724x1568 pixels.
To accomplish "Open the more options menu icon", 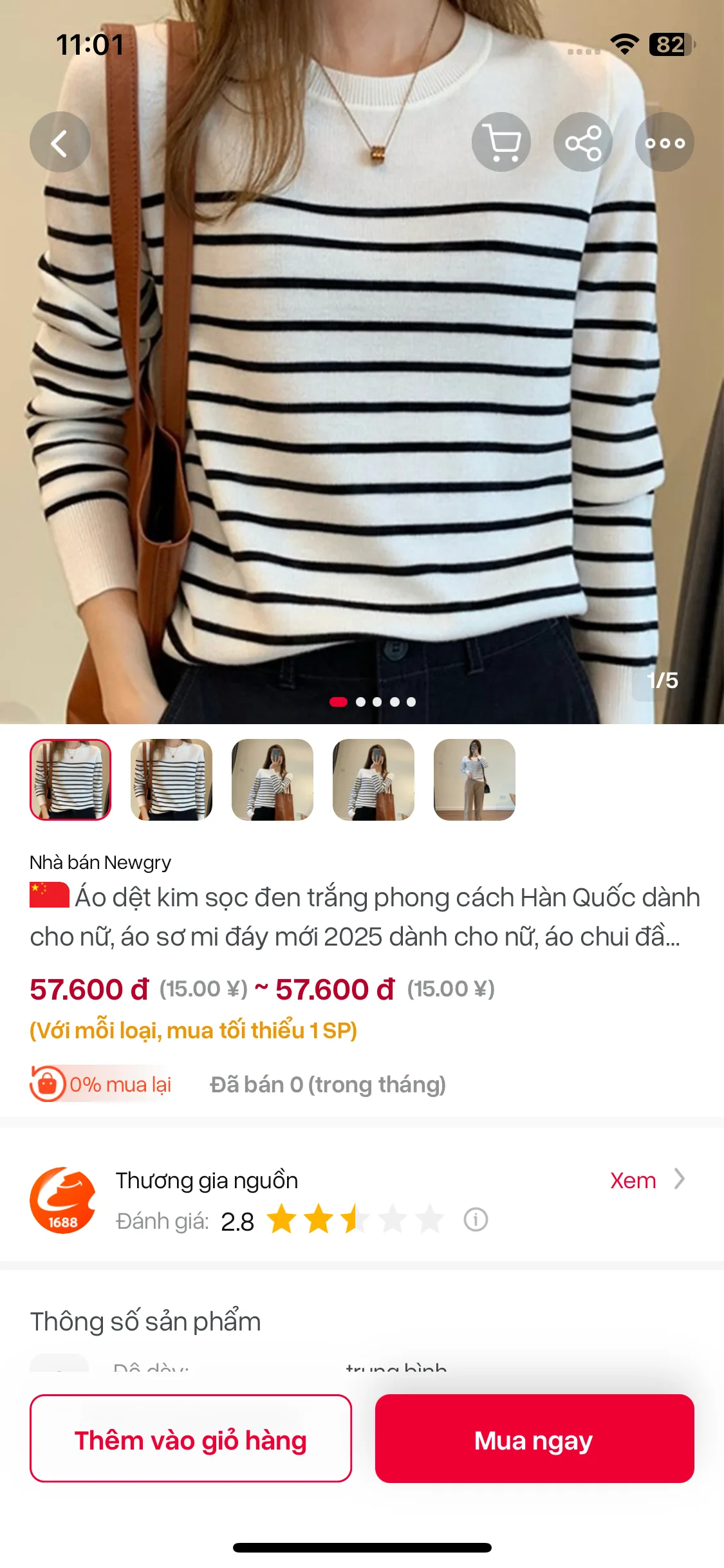I will point(665,143).
